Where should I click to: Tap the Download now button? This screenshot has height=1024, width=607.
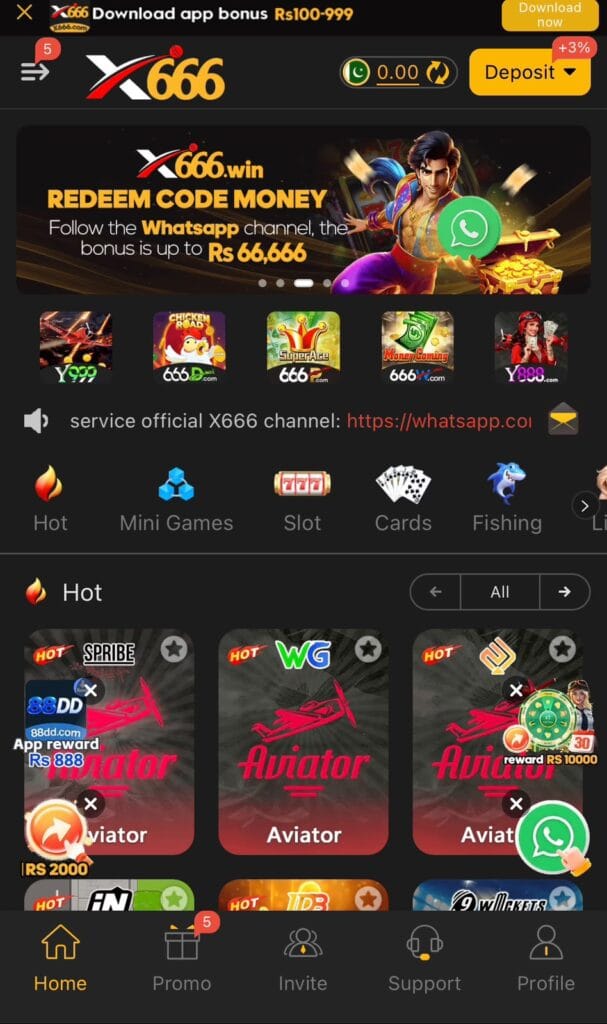pos(550,14)
